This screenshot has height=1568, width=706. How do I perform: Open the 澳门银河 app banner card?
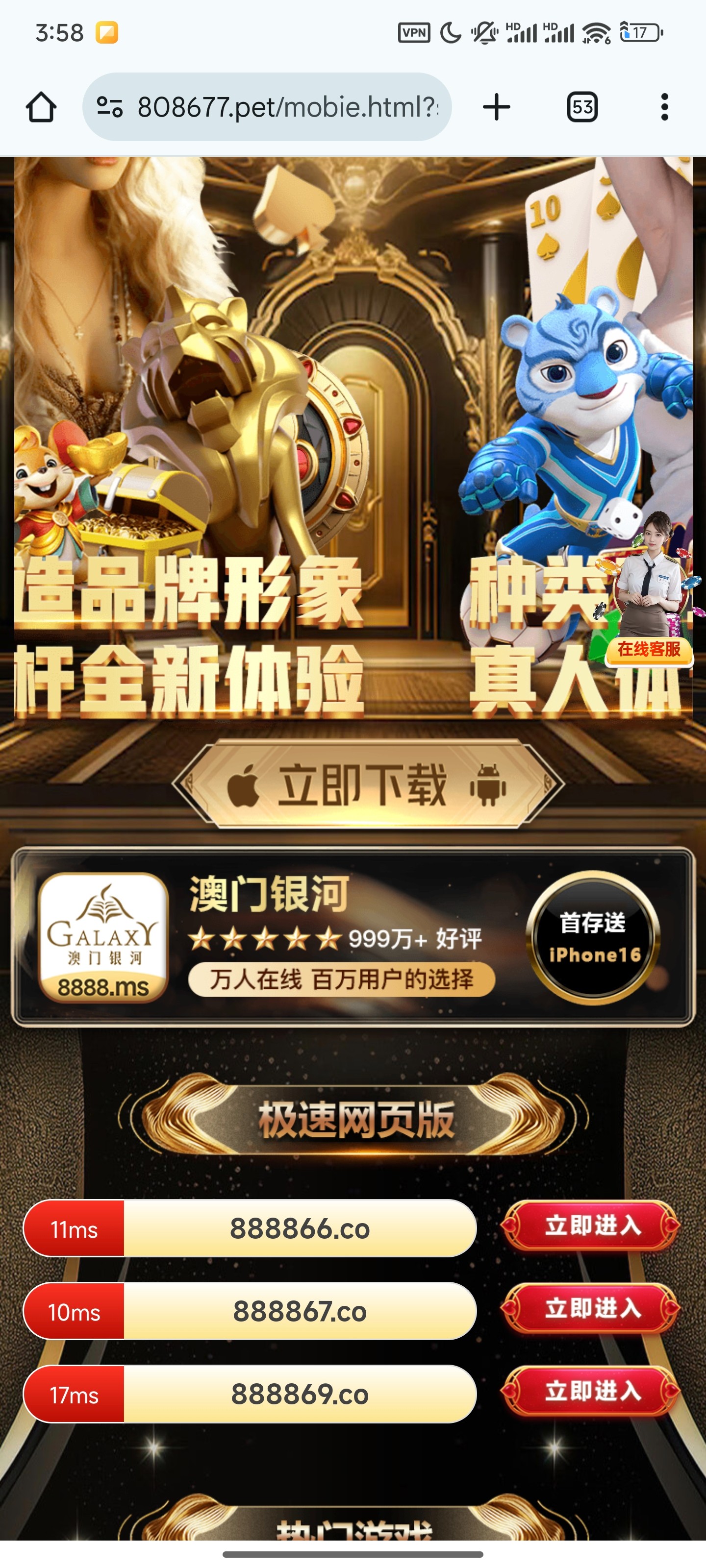(x=353, y=937)
